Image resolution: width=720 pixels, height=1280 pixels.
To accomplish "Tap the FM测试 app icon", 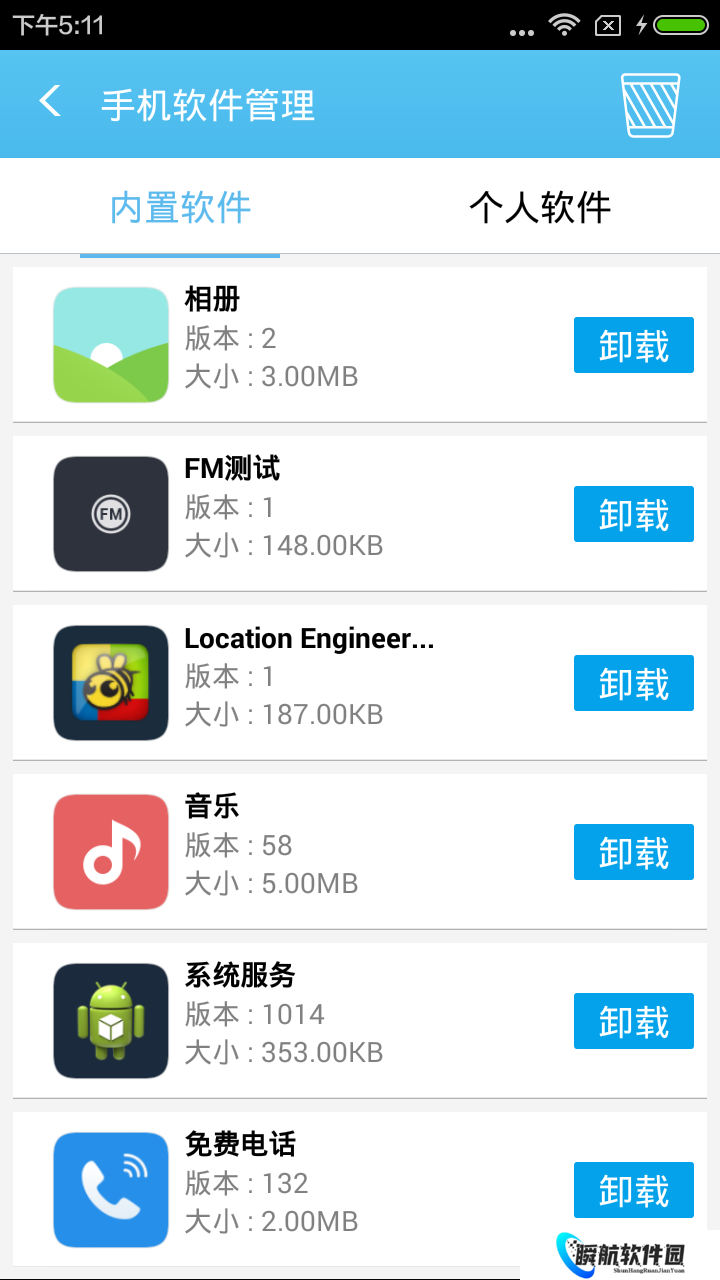I will (x=110, y=513).
